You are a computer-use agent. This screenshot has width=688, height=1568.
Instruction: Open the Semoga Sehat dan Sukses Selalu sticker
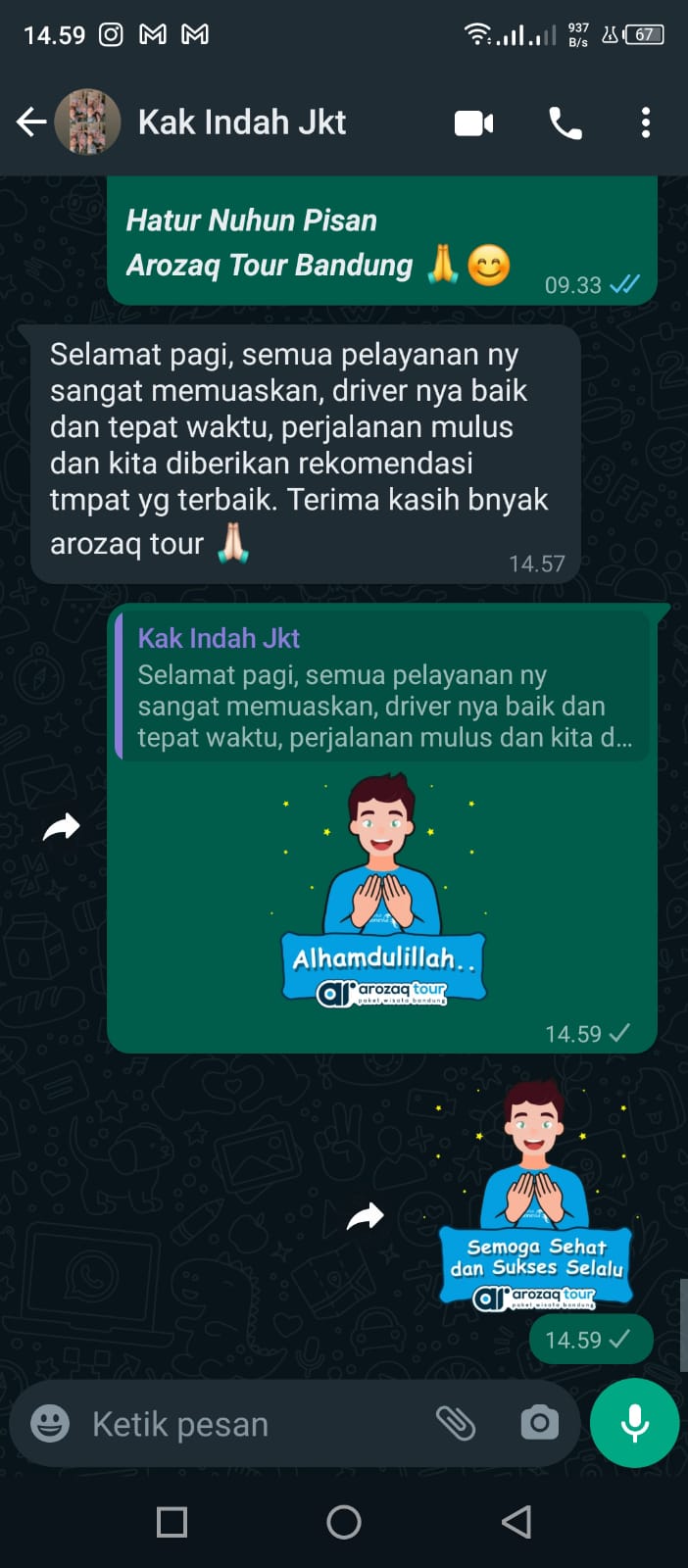tap(535, 1196)
